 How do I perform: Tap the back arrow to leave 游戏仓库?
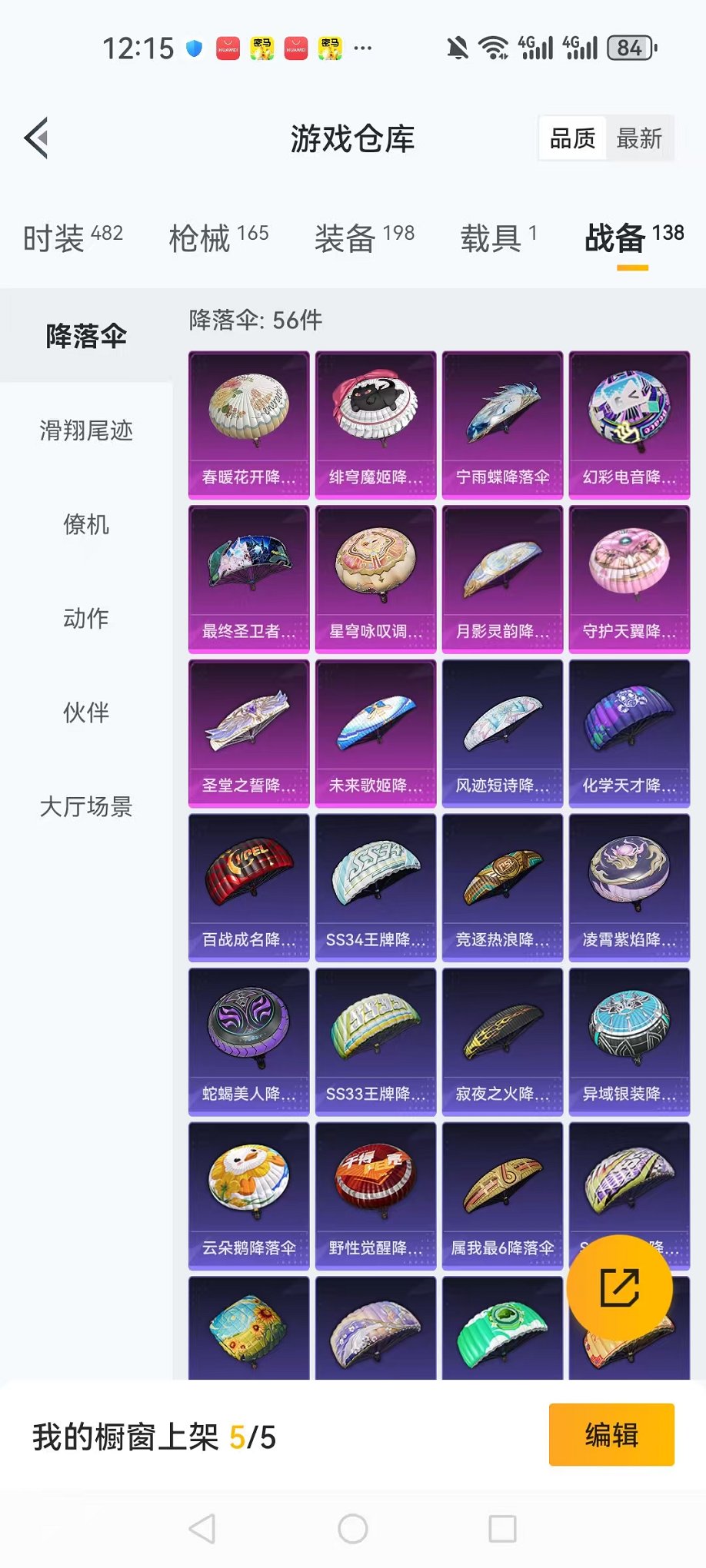[36, 138]
